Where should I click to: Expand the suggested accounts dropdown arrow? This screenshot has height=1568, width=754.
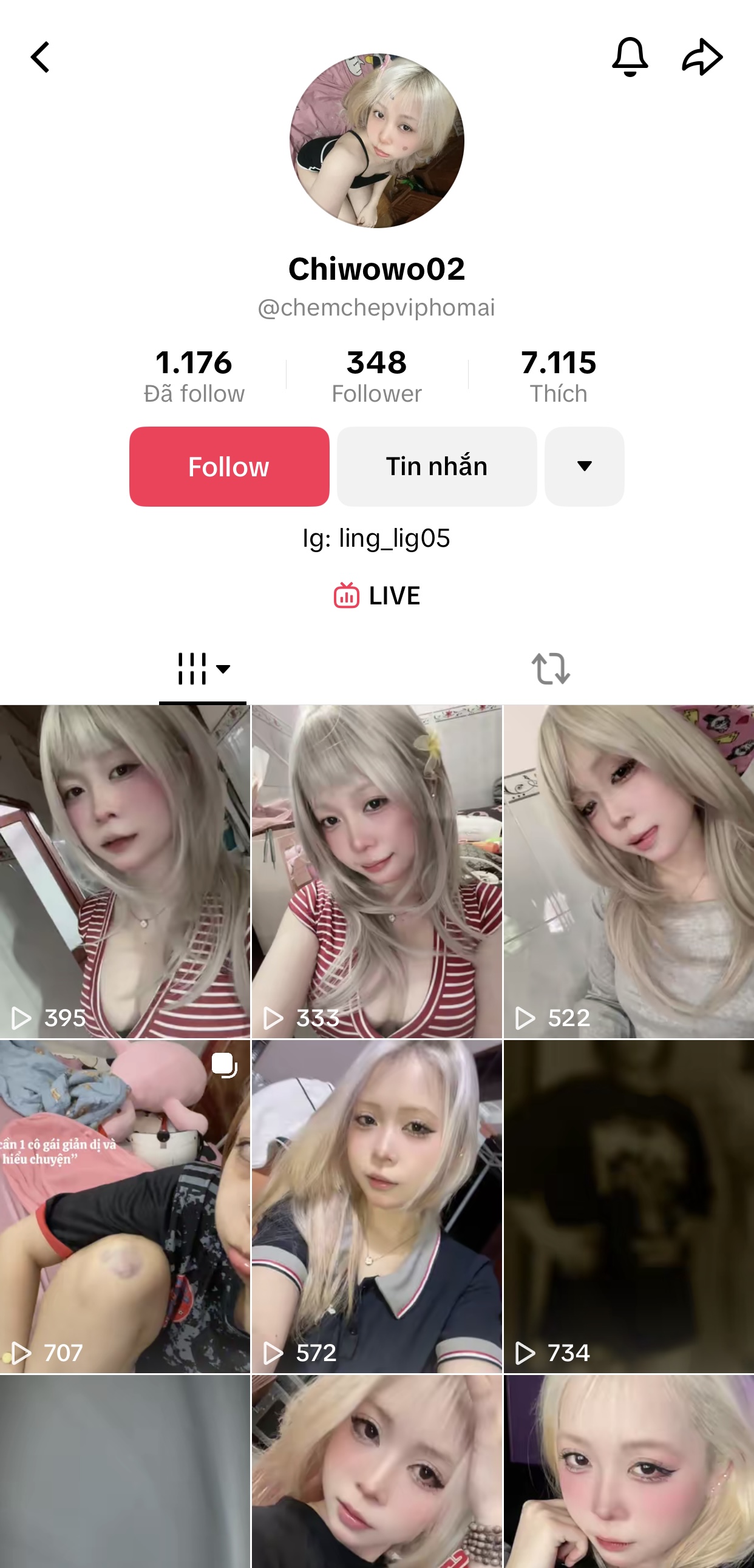pyautogui.click(x=584, y=466)
